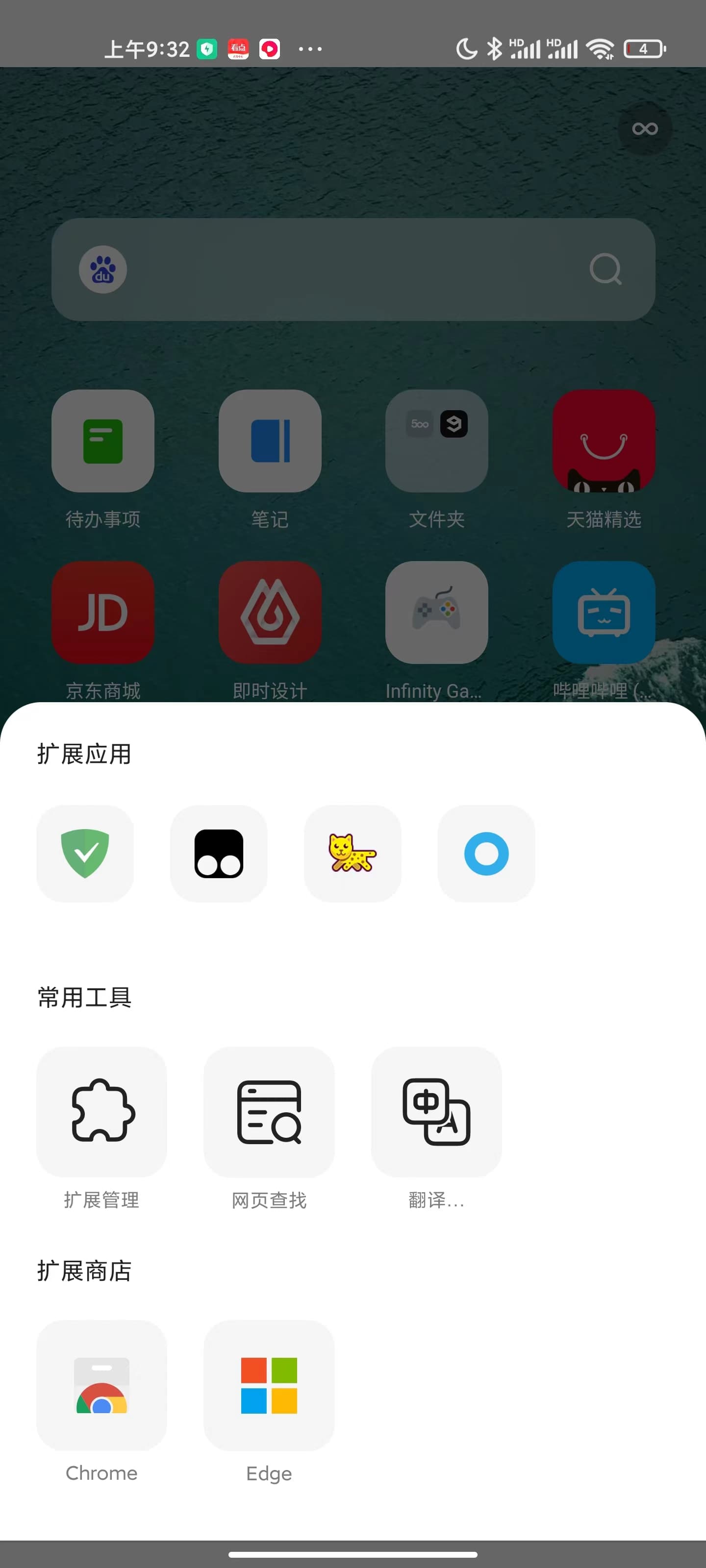This screenshot has height=1568, width=706.
Task: Open the Edge extension store
Action: point(269,1385)
